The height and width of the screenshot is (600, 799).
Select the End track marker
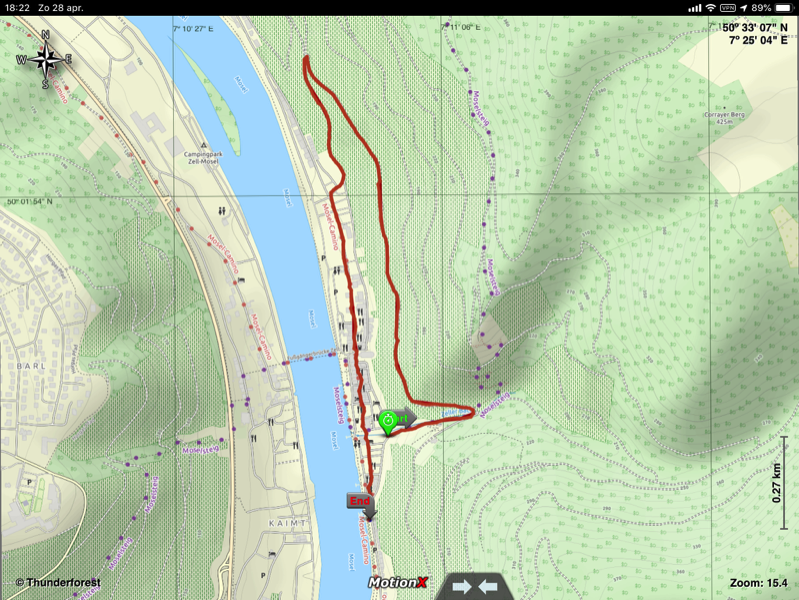click(360, 502)
